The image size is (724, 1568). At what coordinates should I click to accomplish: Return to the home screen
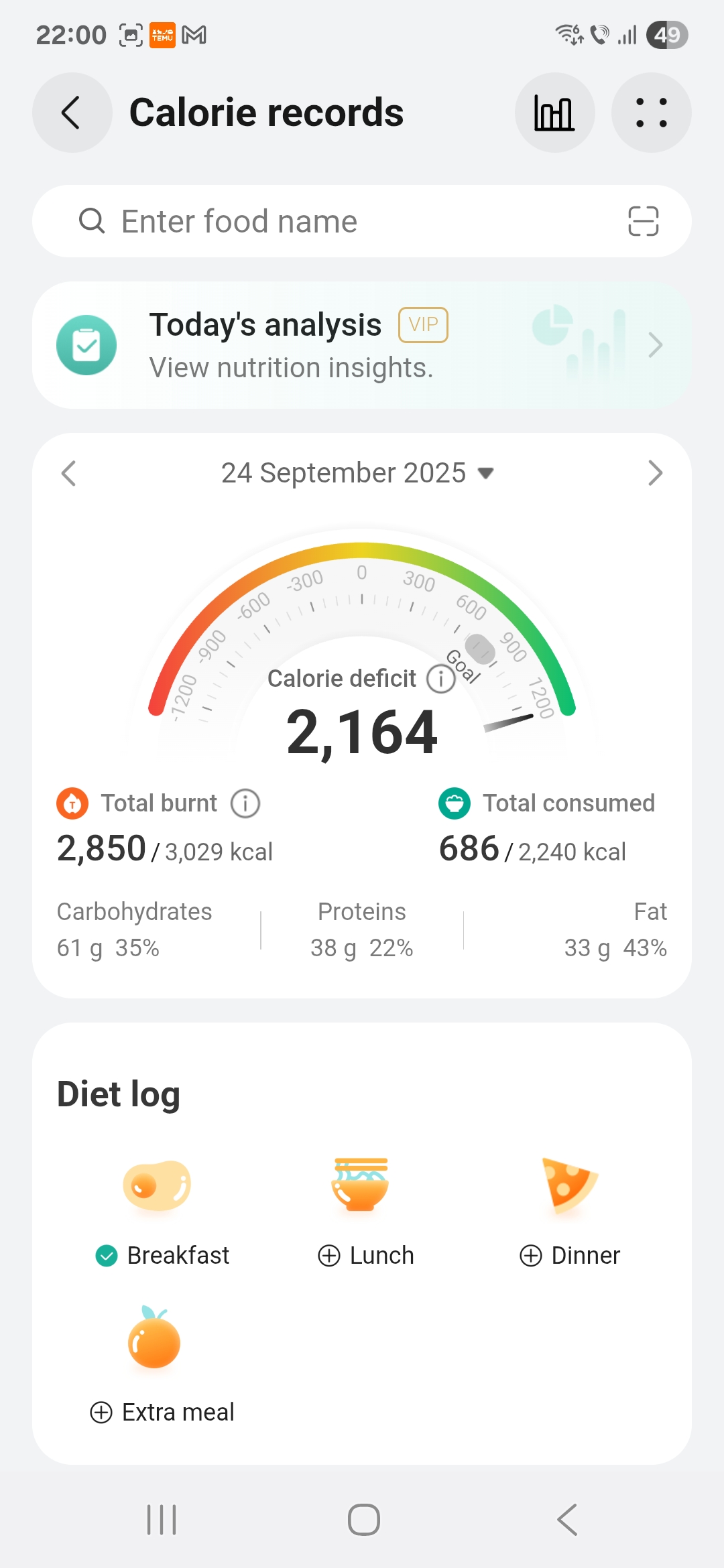pyautogui.click(x=363, y=1519)
